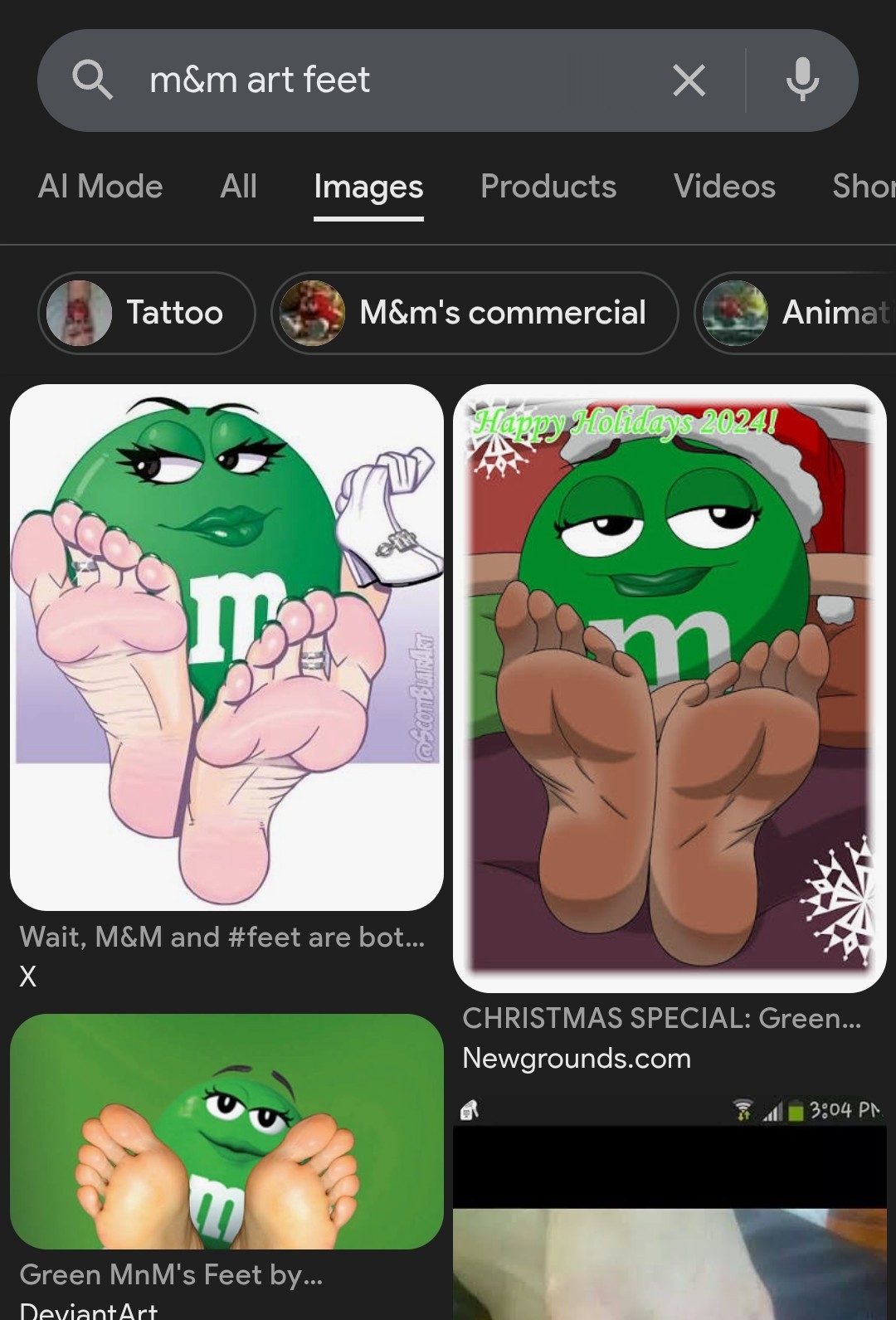Select the Images tab
Viewport: 896px width, 1320px height.
(368, 187)
